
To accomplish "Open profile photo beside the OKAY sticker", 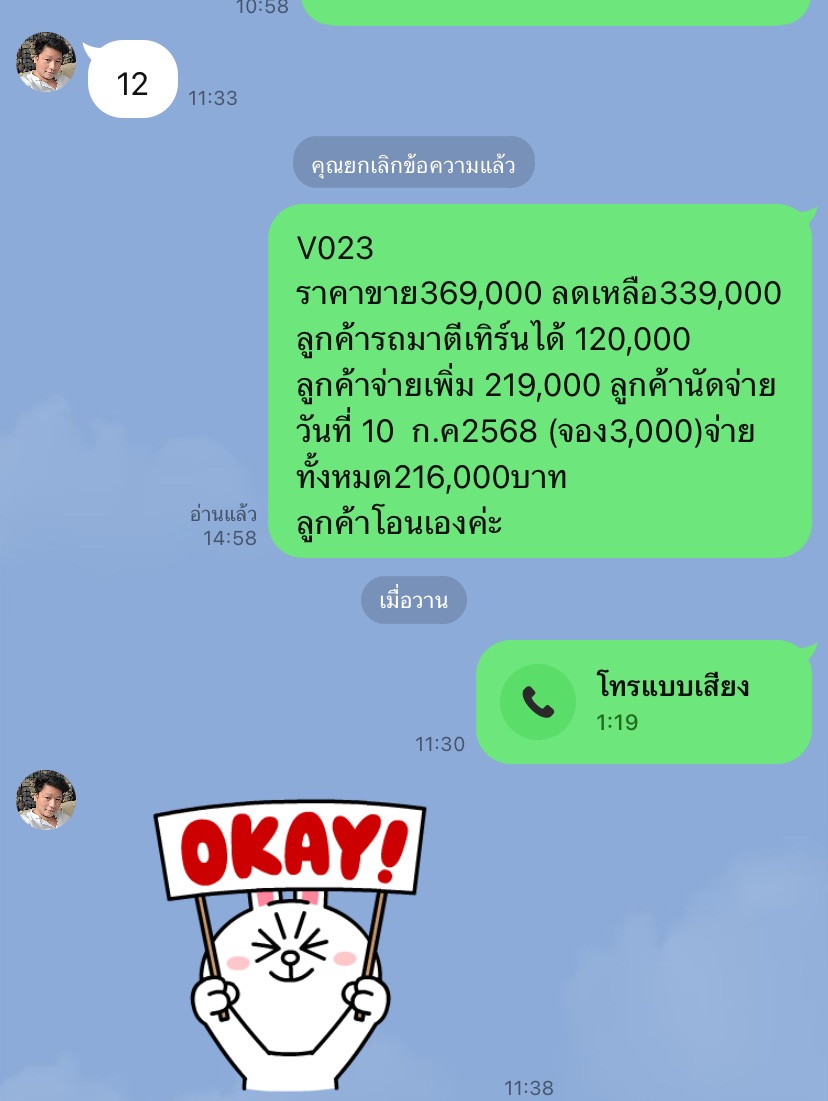I will (46, 799).
